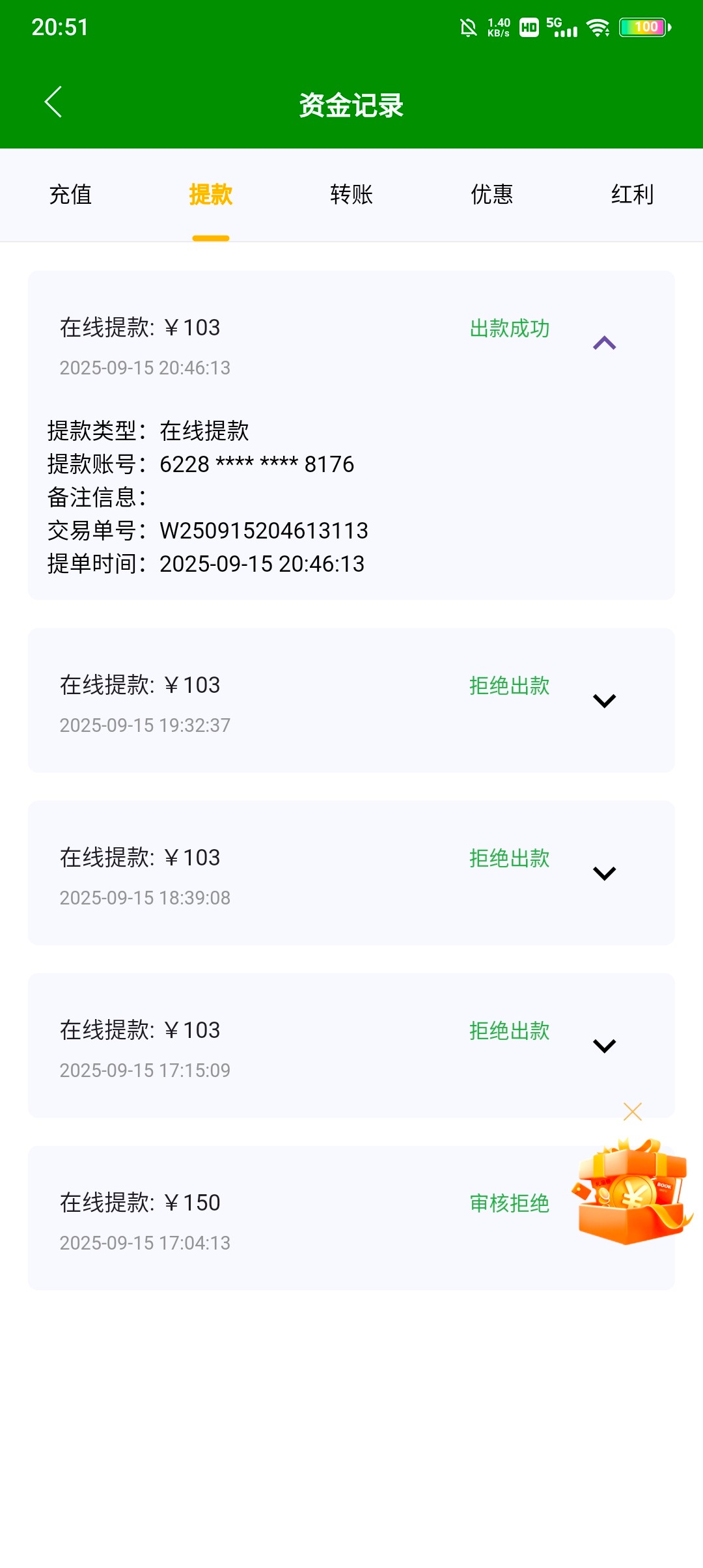Image resolution: width=703 pixels, height=1568 pixels.
Task: Switch to the 优惠 tab
Action: [491, 195]
